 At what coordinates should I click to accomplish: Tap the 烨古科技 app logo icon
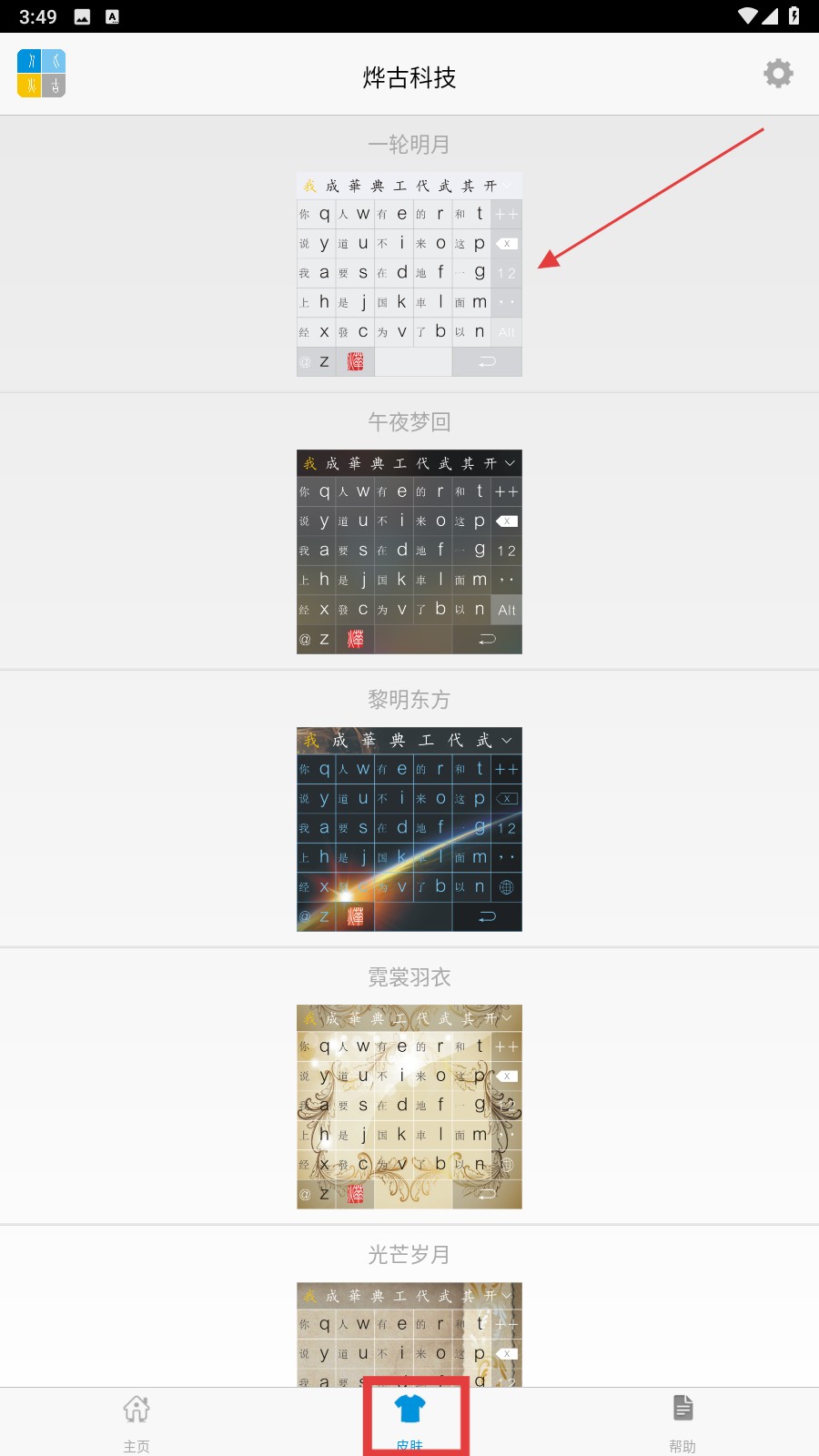[x=41, y=72]
